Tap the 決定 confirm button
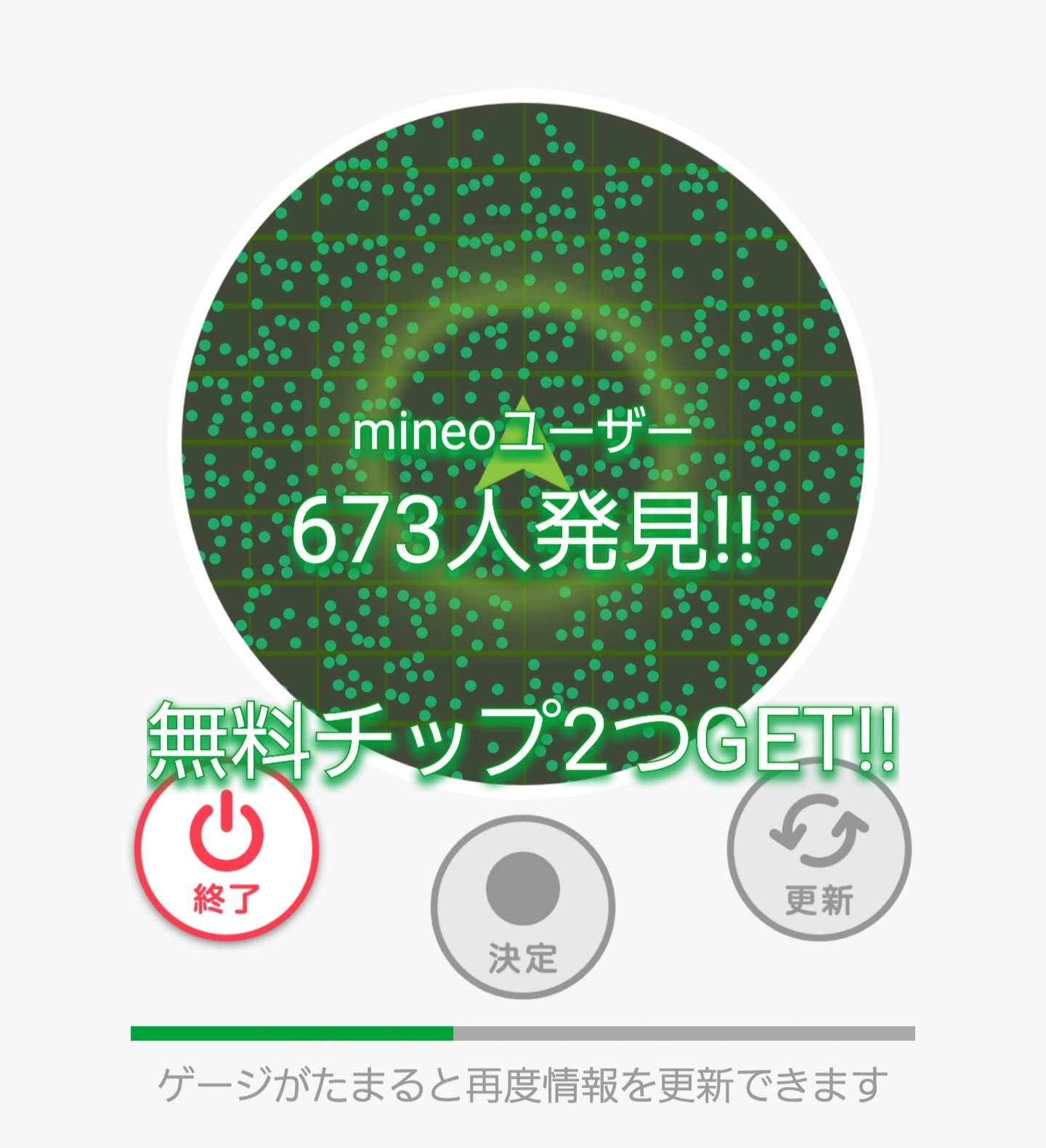 (x=522, y=908)
